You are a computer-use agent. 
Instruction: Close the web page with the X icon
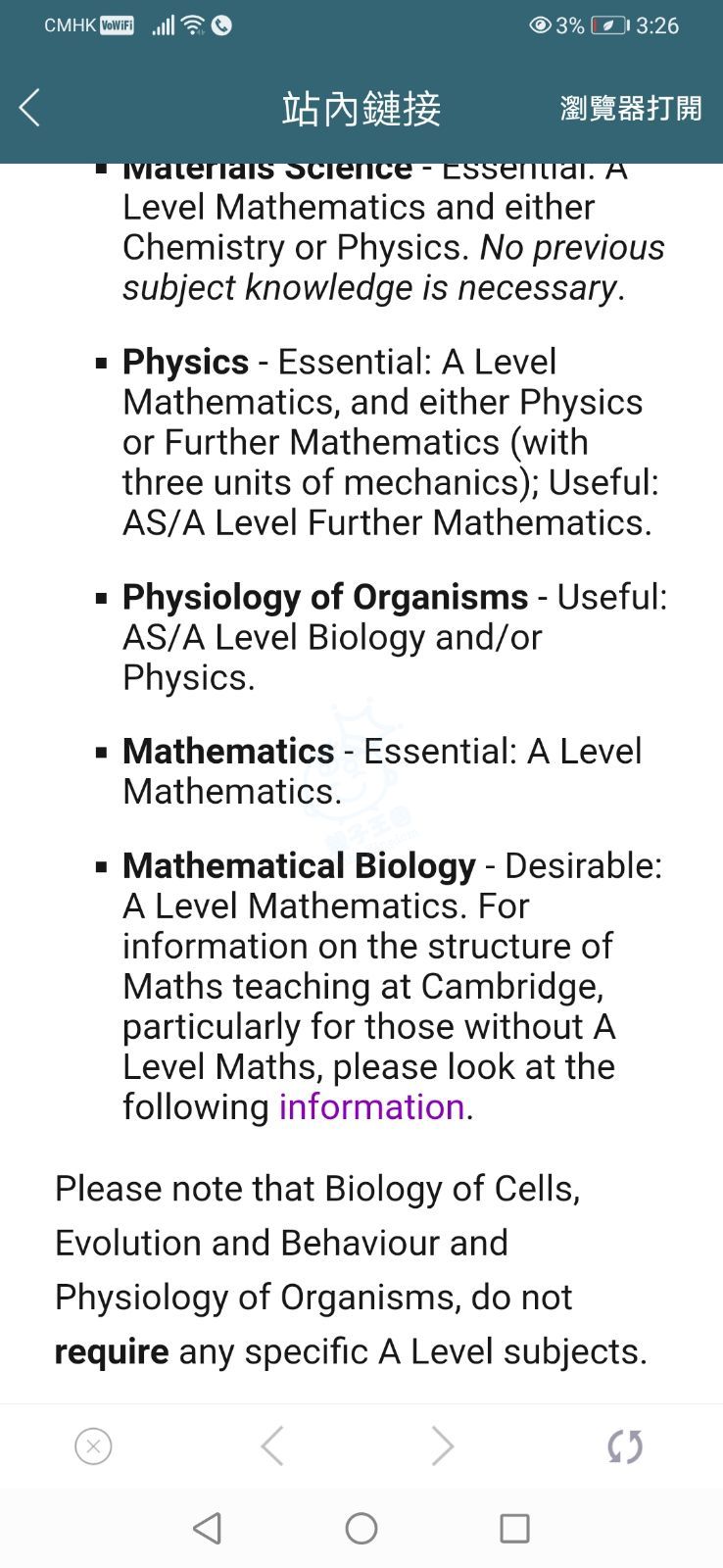tap(93, 1445)
